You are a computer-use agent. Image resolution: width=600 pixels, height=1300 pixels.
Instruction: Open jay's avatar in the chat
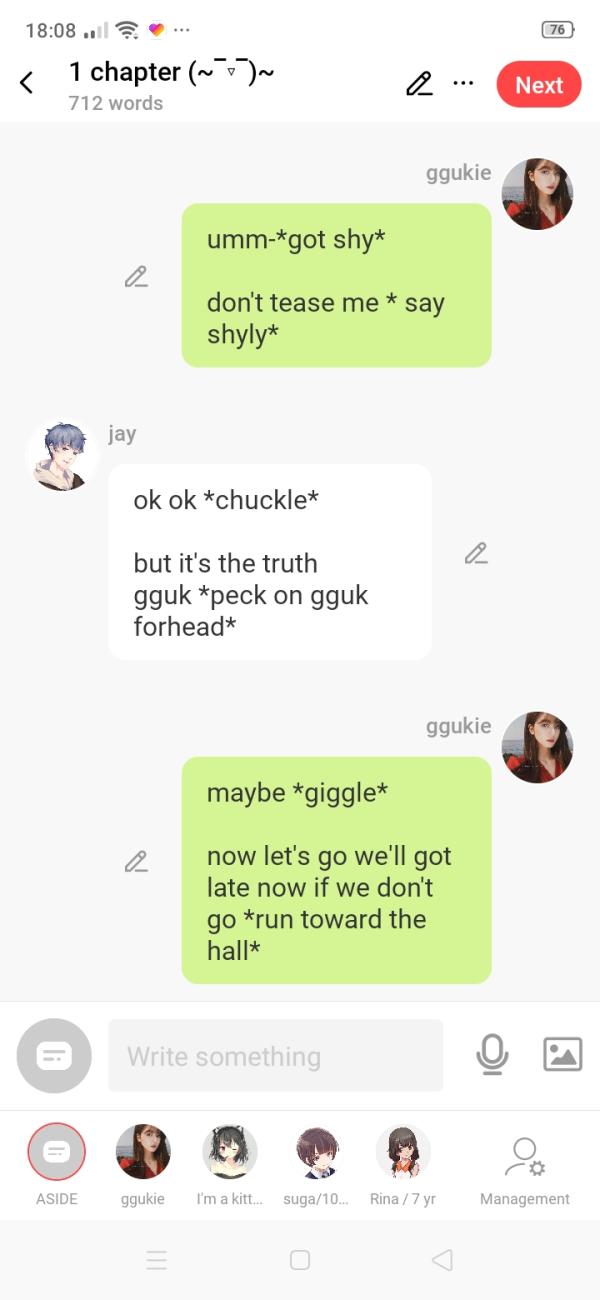(x=62, y=455)
